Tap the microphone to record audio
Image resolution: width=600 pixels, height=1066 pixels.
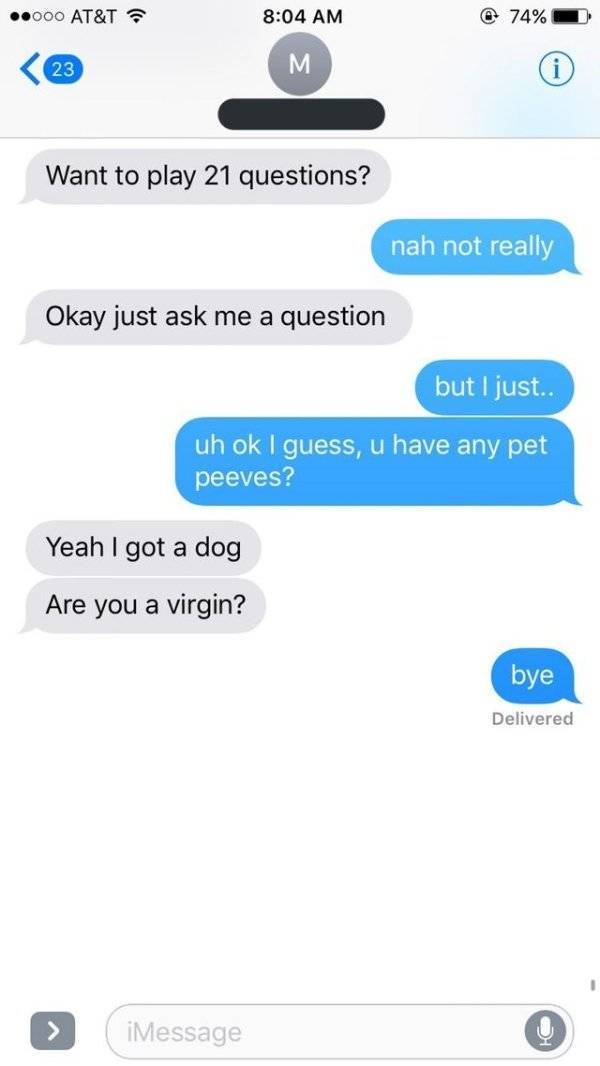click(548, 1031)
